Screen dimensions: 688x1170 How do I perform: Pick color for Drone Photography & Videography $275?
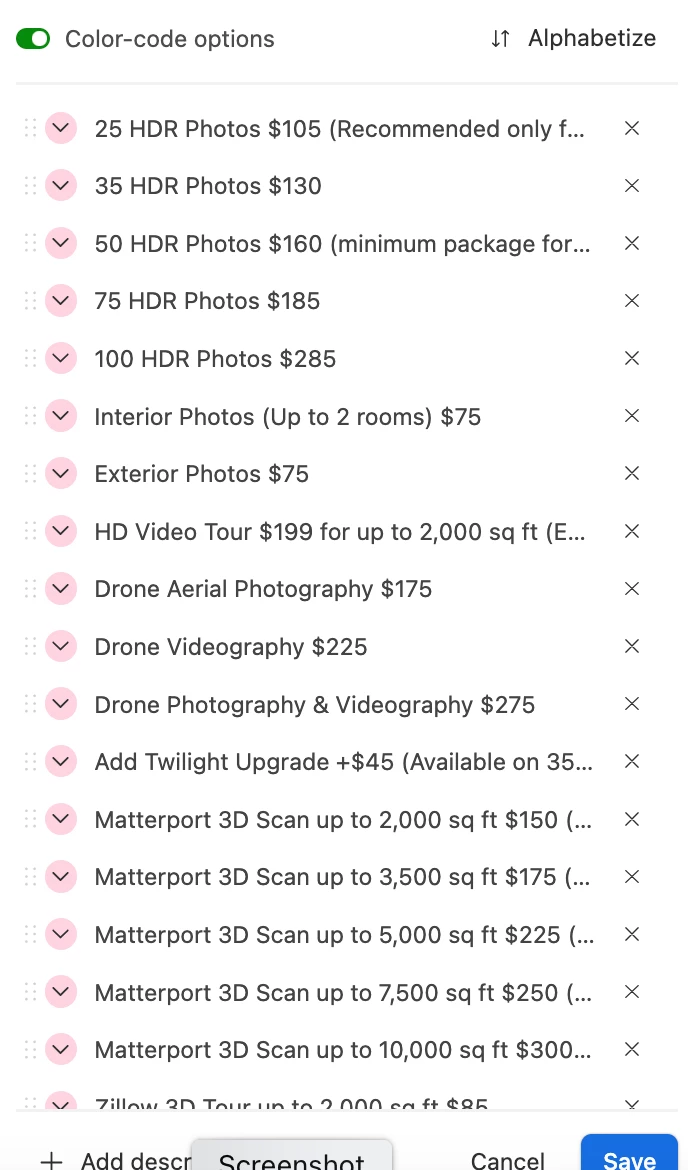[61, 705]
